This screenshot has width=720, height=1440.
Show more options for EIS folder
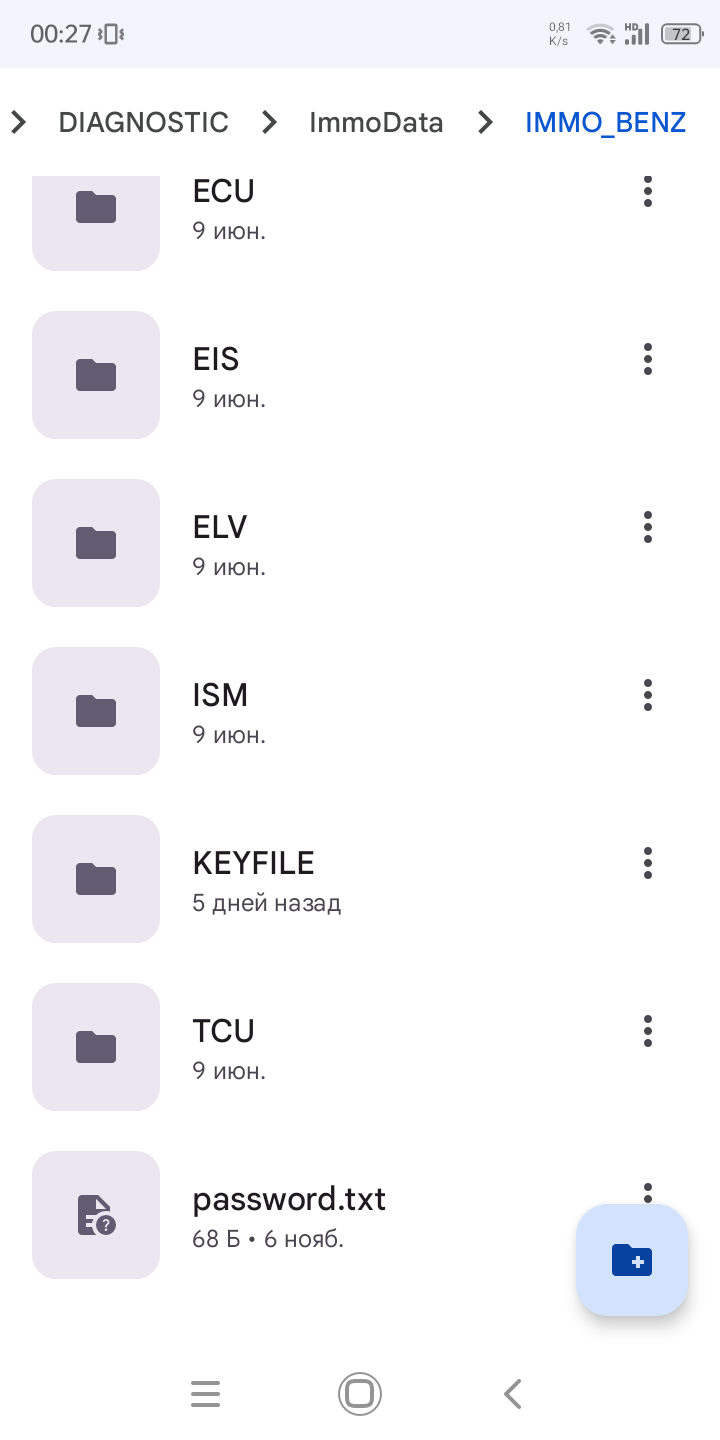[648, 358]
